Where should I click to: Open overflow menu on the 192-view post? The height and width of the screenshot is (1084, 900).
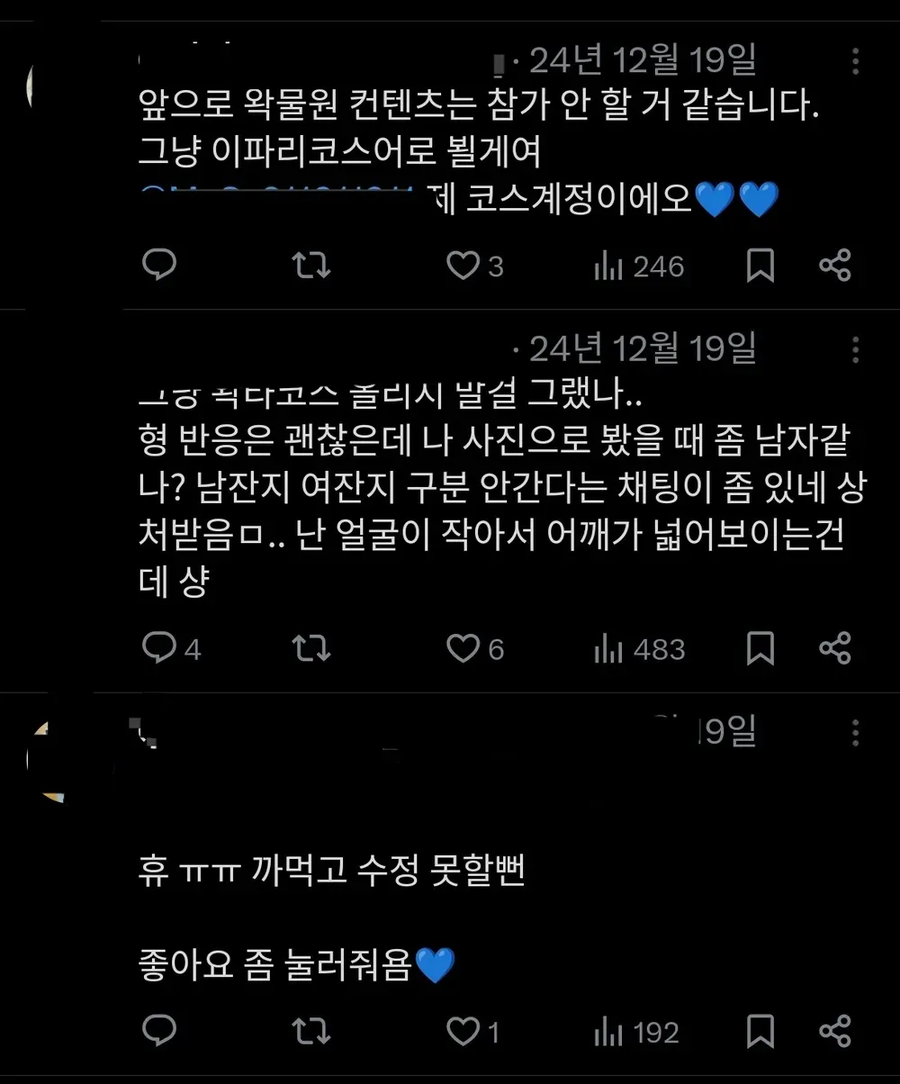[855, 732]
